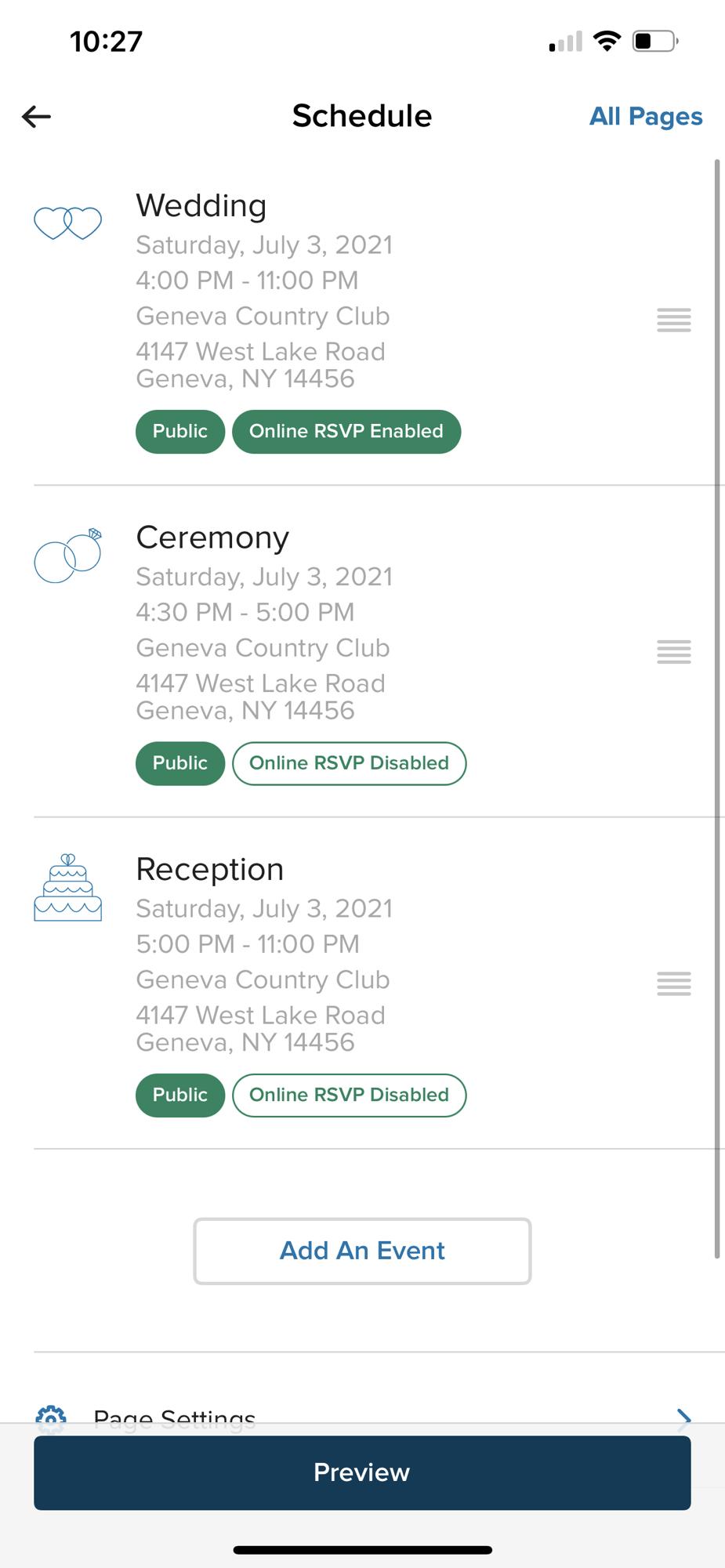Go back using the arrow icon
The width and height of the screenshot is (725, 1568).
(x=36, y=117)
